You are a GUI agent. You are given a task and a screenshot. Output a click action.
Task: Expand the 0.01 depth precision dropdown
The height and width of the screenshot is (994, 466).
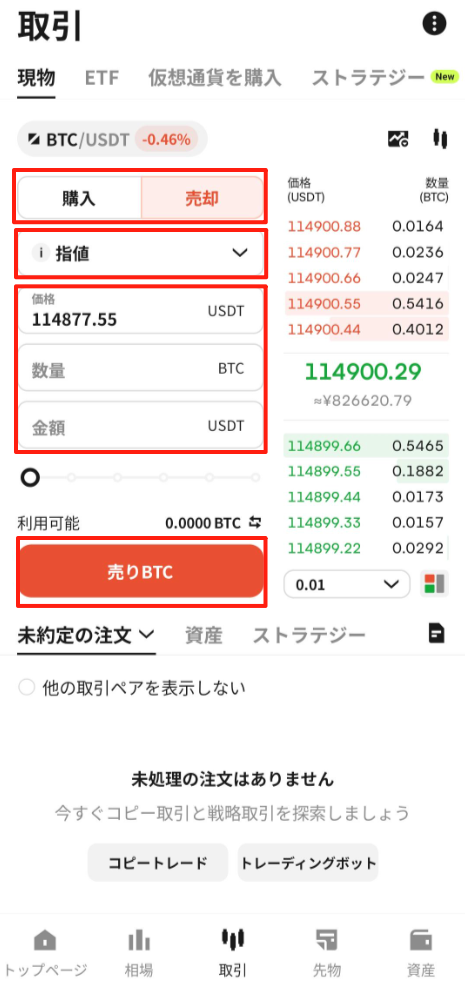[x=347, y=584]
